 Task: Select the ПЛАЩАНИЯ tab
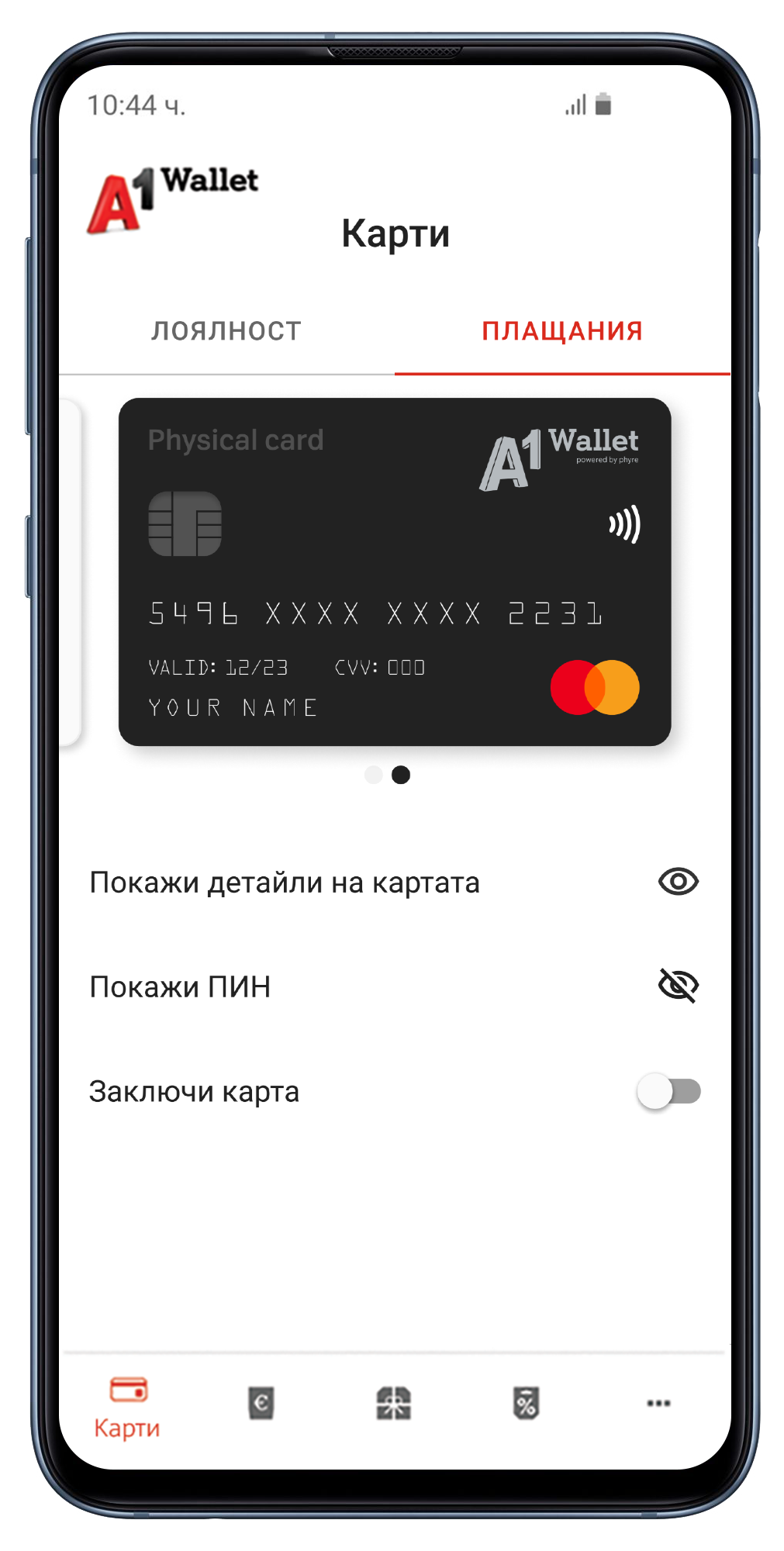pyautogui.click(x=562, y=331)
